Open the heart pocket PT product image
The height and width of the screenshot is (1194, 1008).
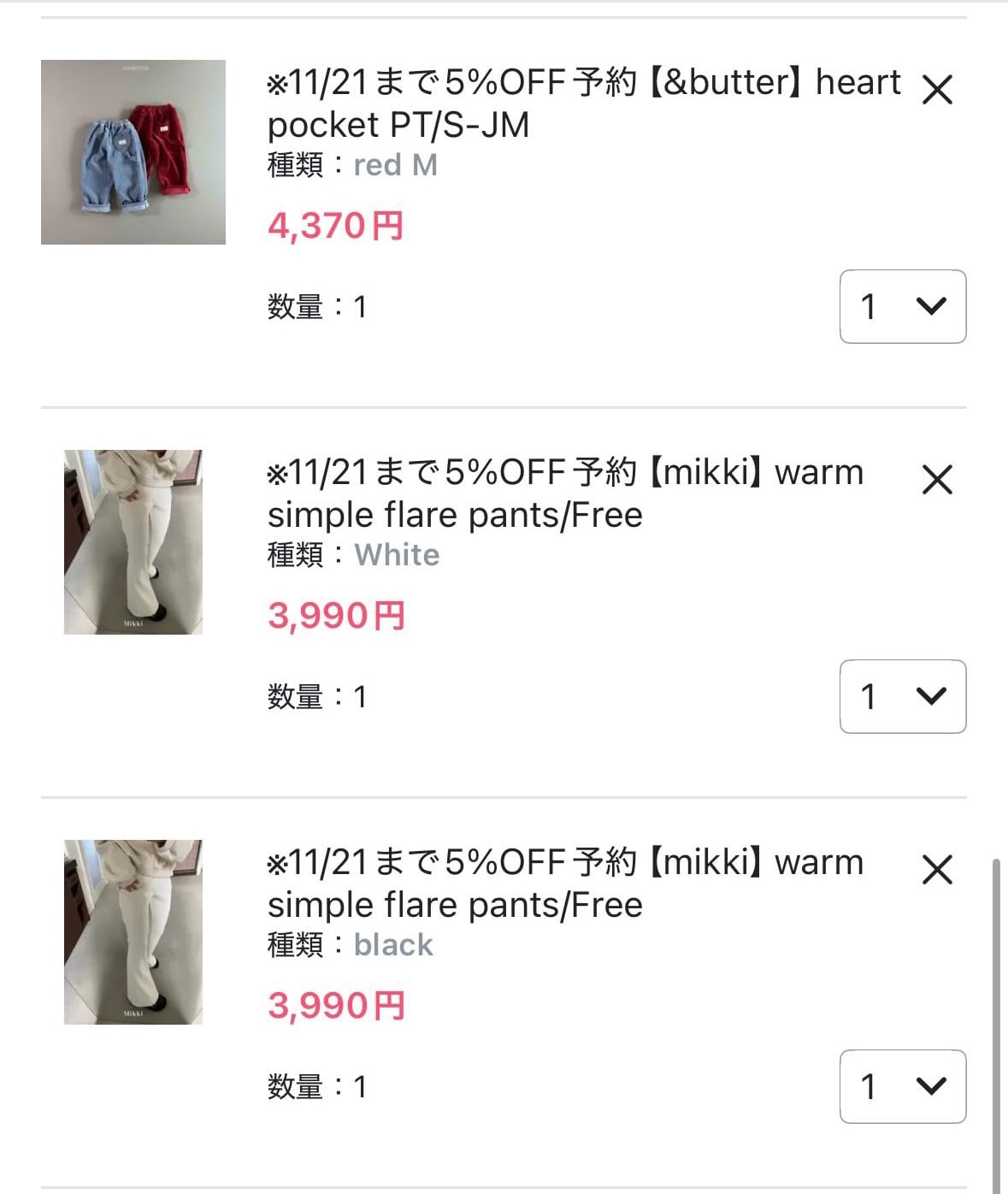pos(133,152)
